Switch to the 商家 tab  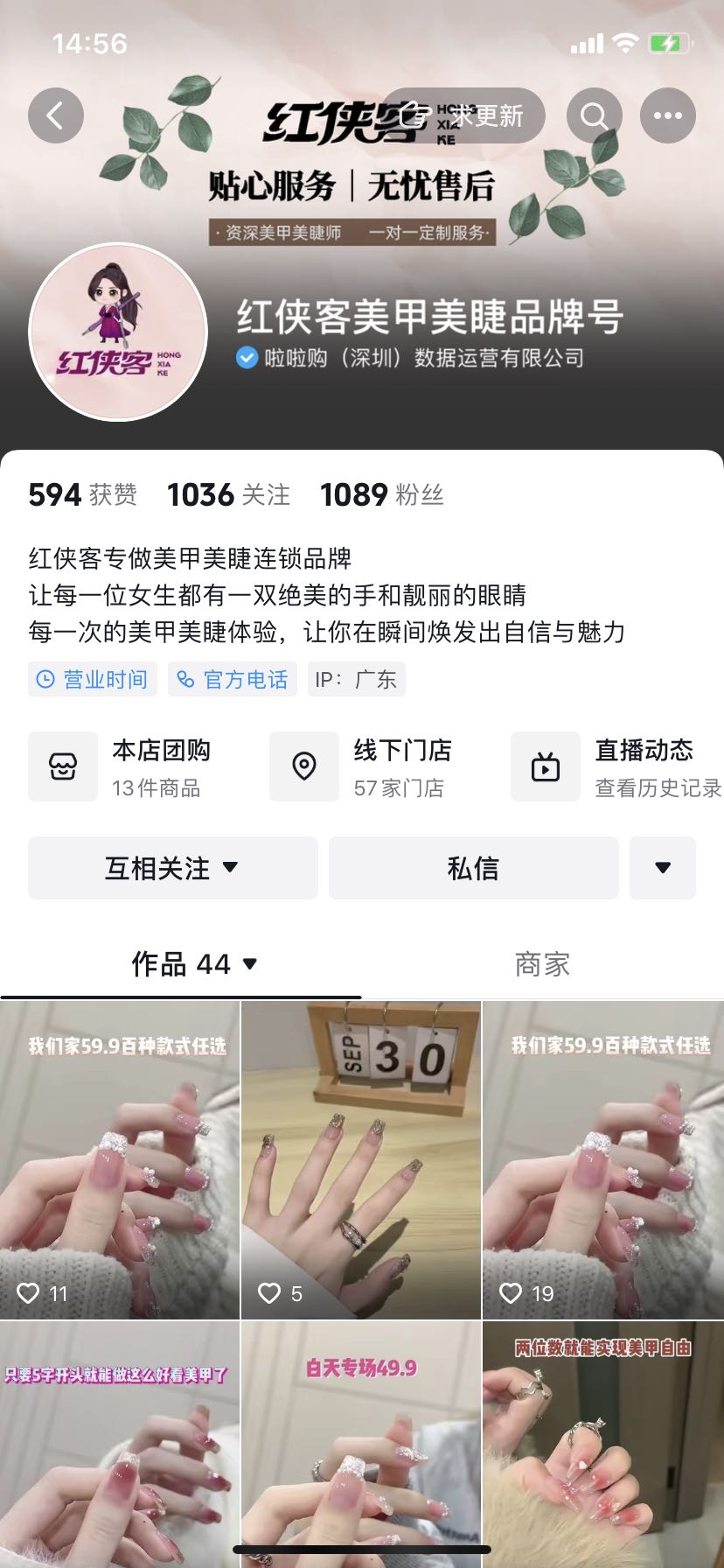[542, 964]
